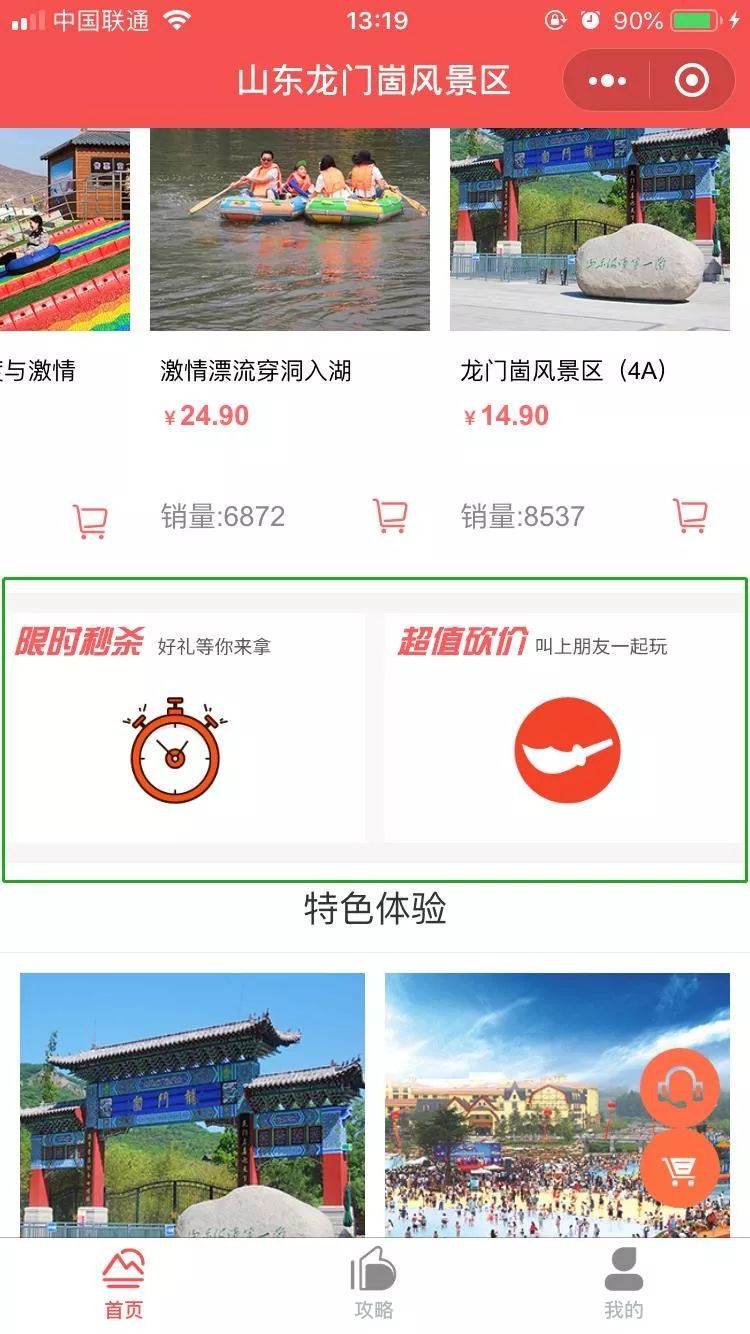
Task: Open the 超值砍价 bargain banner
Action: tap(566, 728)
